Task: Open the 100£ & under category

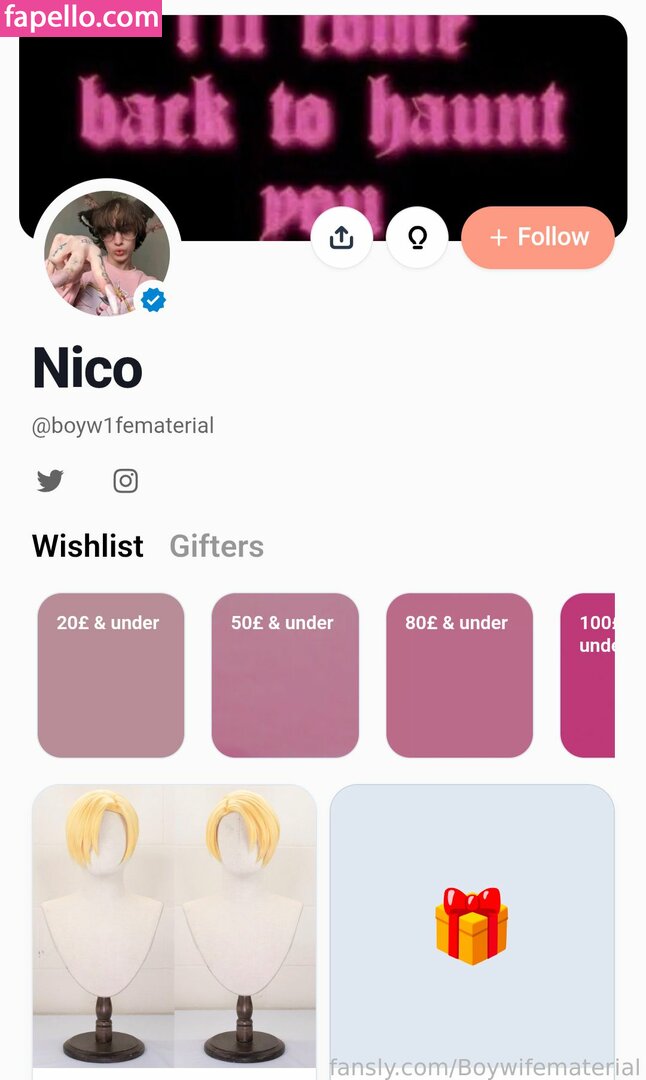Action: (x=590, y=675)
